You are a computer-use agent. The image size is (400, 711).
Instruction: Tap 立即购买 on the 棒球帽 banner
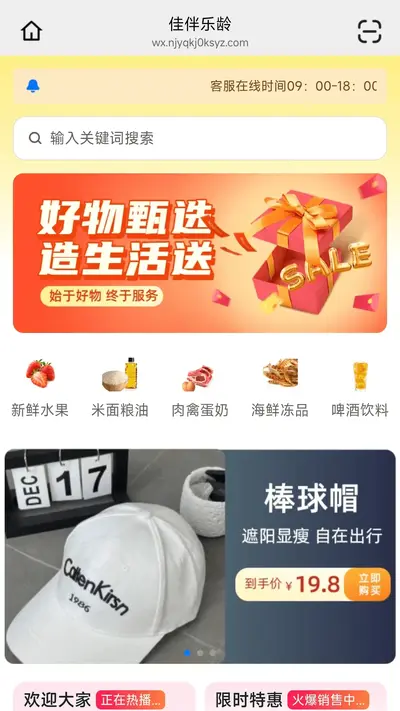[x=367, y=584]
